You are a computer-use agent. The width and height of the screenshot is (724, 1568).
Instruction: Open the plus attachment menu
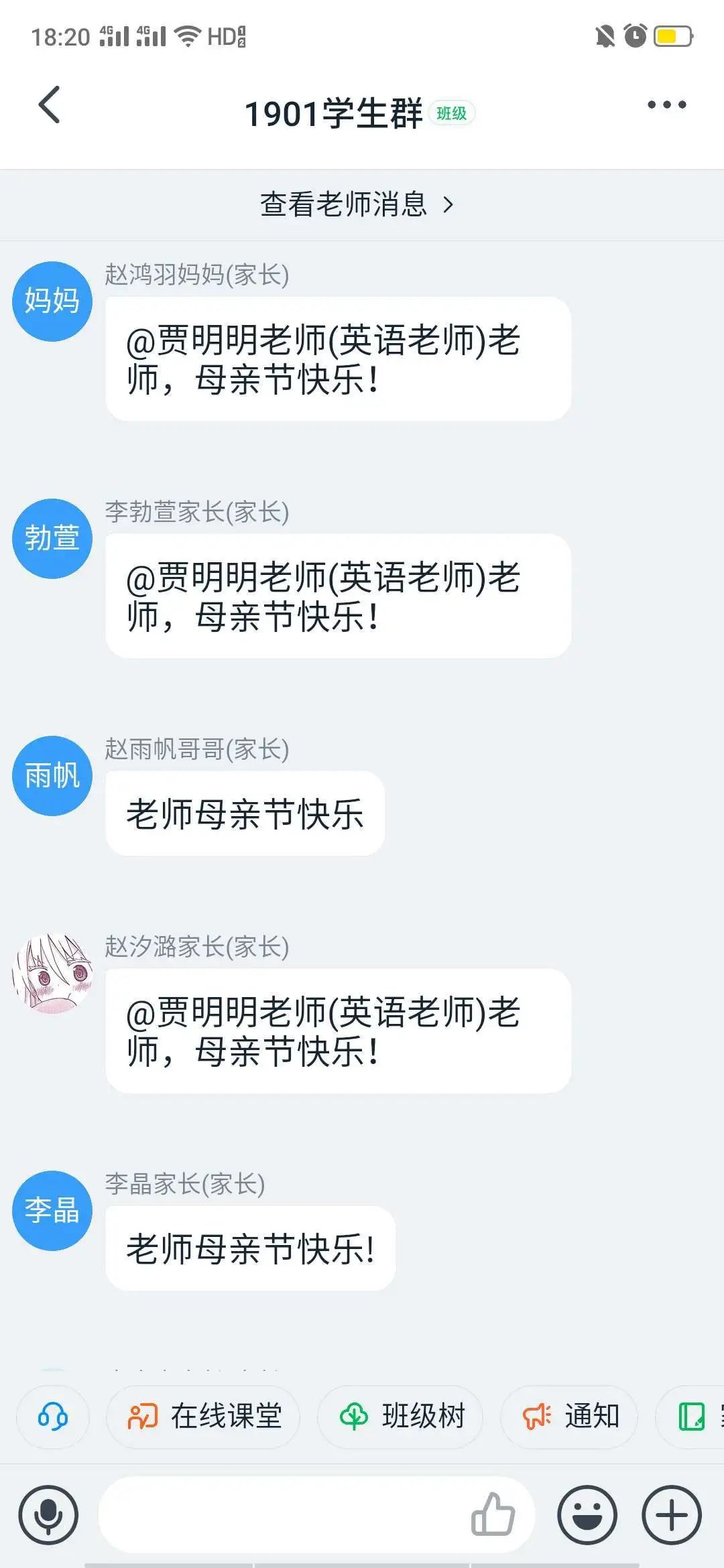(672, 1515)
